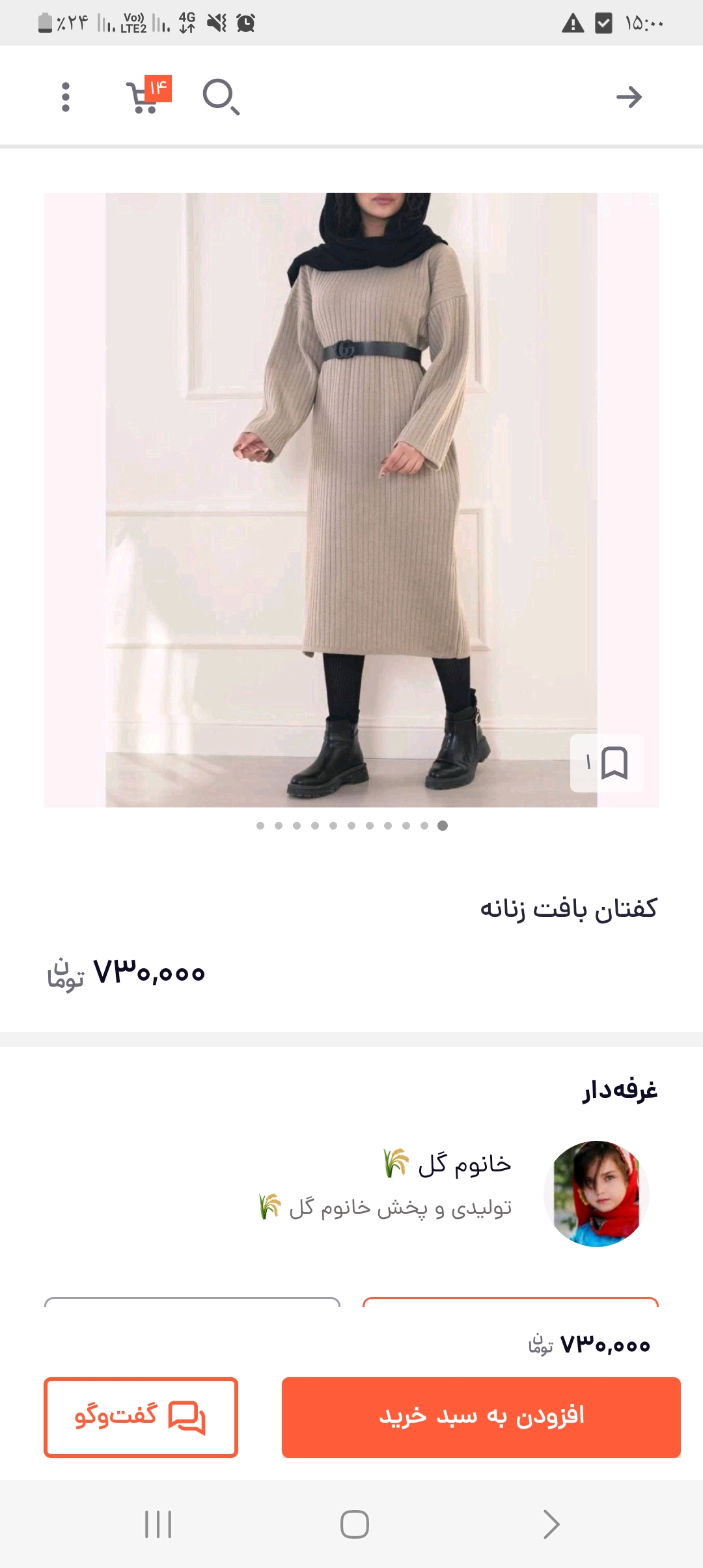Image resolution: width=703 pixels, height=1568 pixels.
Task: Go back using the top arrow
Action: 629,97
